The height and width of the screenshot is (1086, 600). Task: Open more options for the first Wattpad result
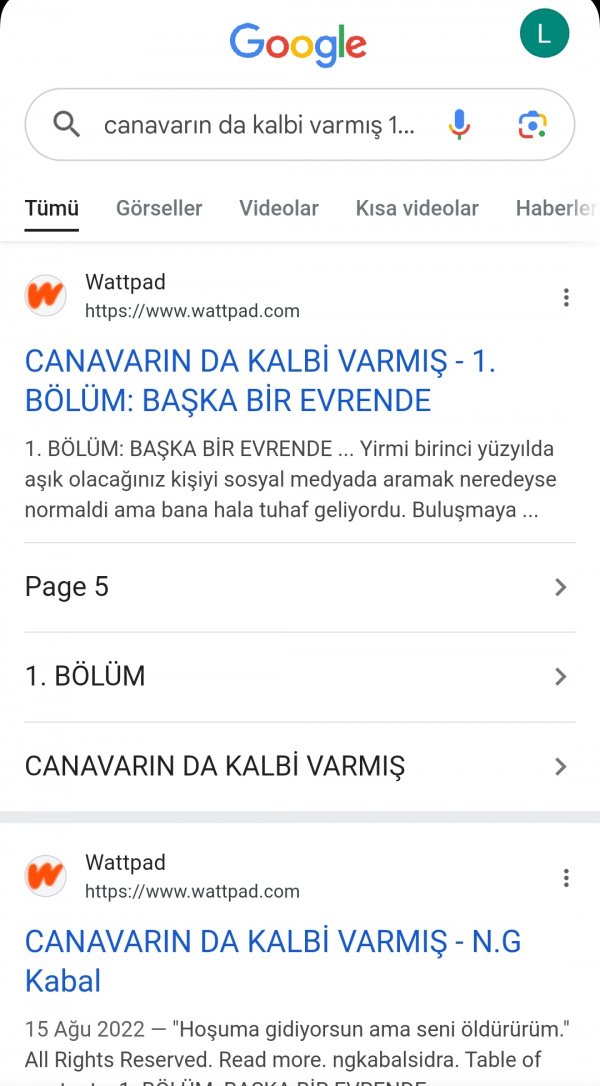[566, 297]
